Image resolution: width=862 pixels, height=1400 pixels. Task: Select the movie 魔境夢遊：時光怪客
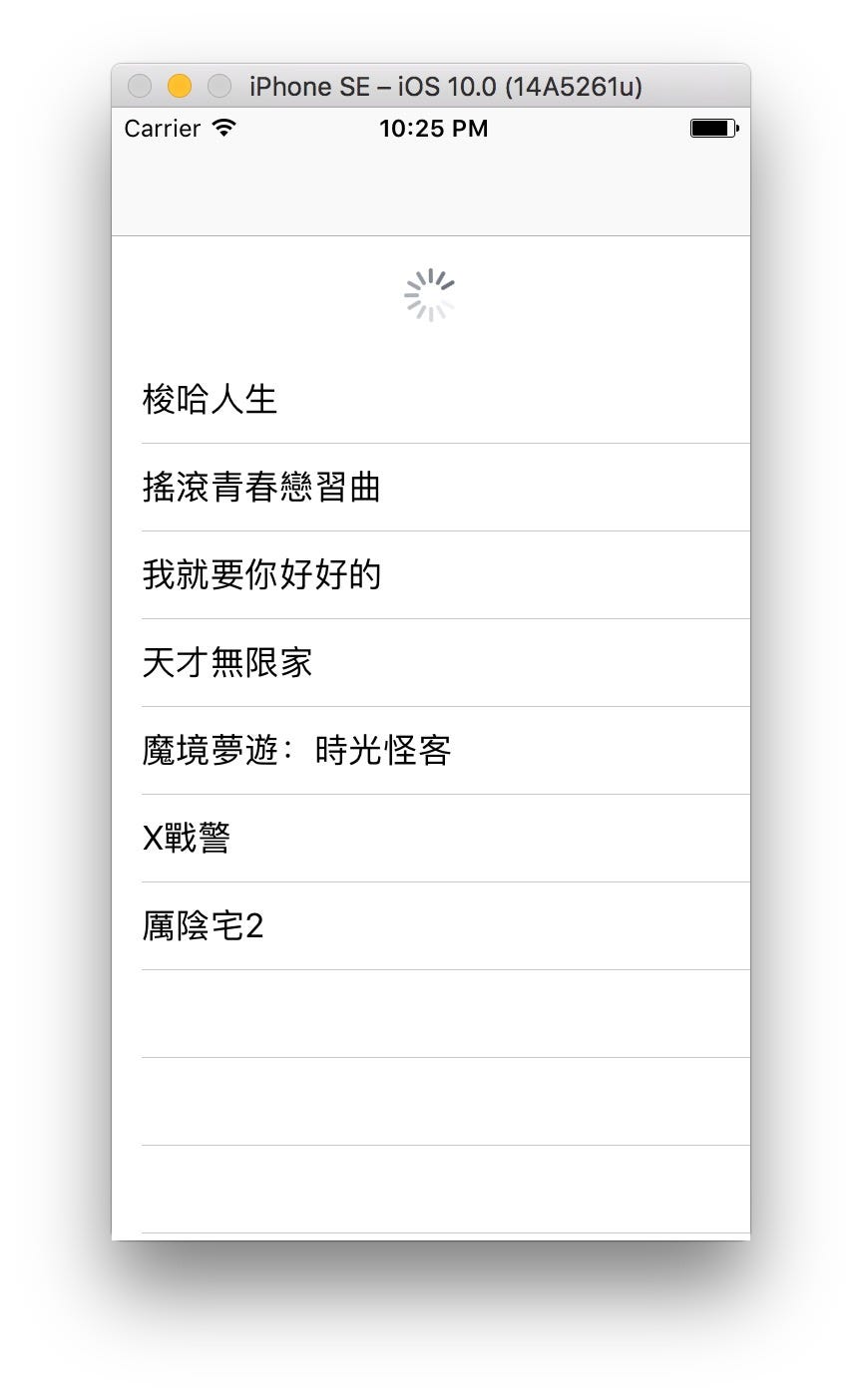pos(296,750)
